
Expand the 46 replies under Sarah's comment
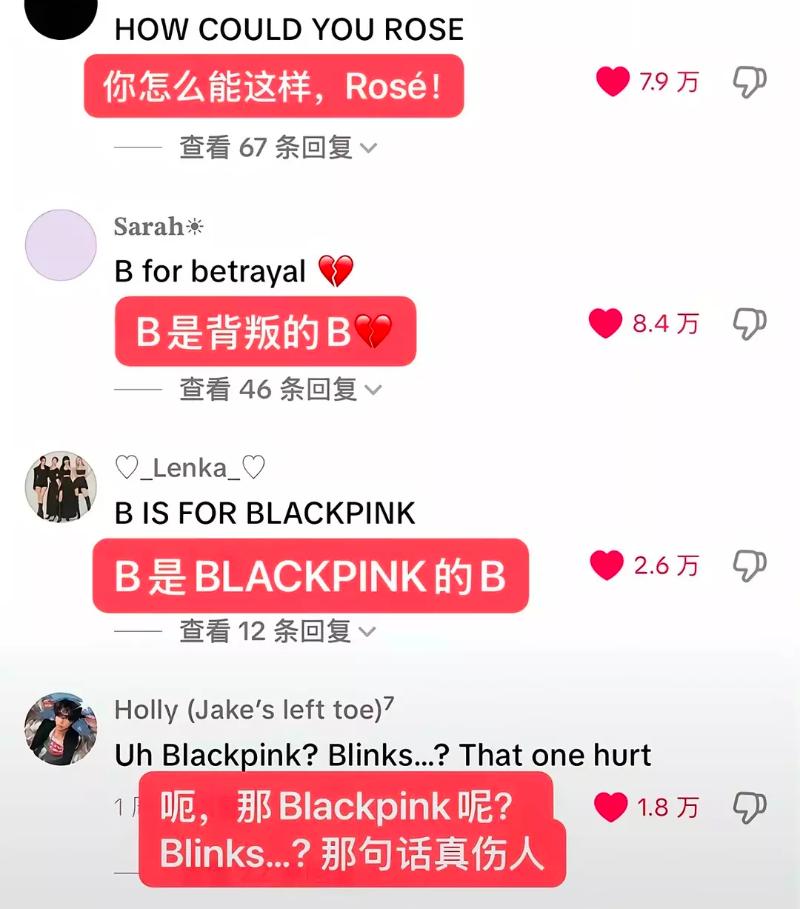pyautogui.click(x=280, y=389)
